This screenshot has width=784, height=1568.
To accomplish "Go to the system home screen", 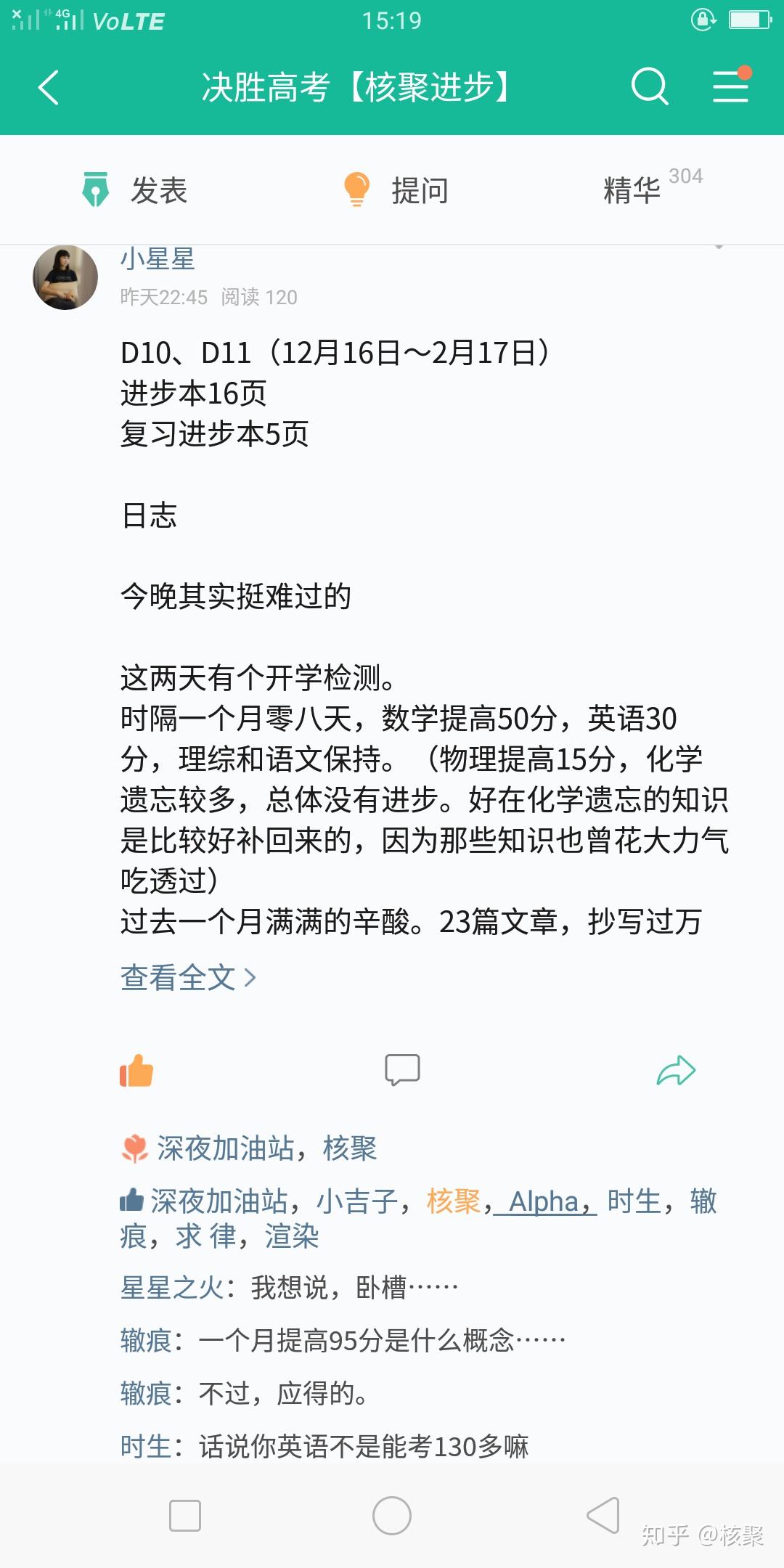I will [392, 1516].
